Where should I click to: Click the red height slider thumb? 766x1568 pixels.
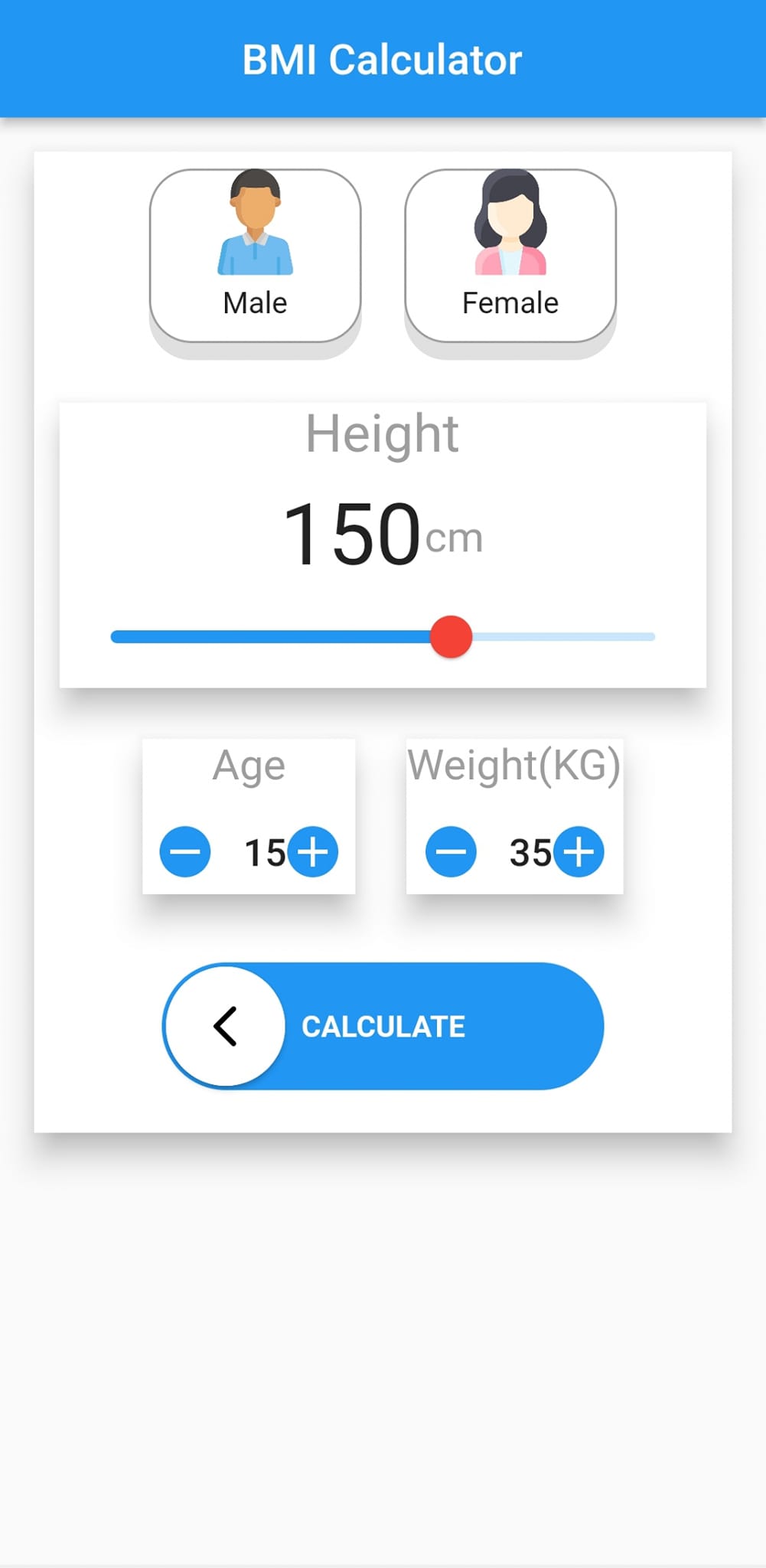[451, 636]
